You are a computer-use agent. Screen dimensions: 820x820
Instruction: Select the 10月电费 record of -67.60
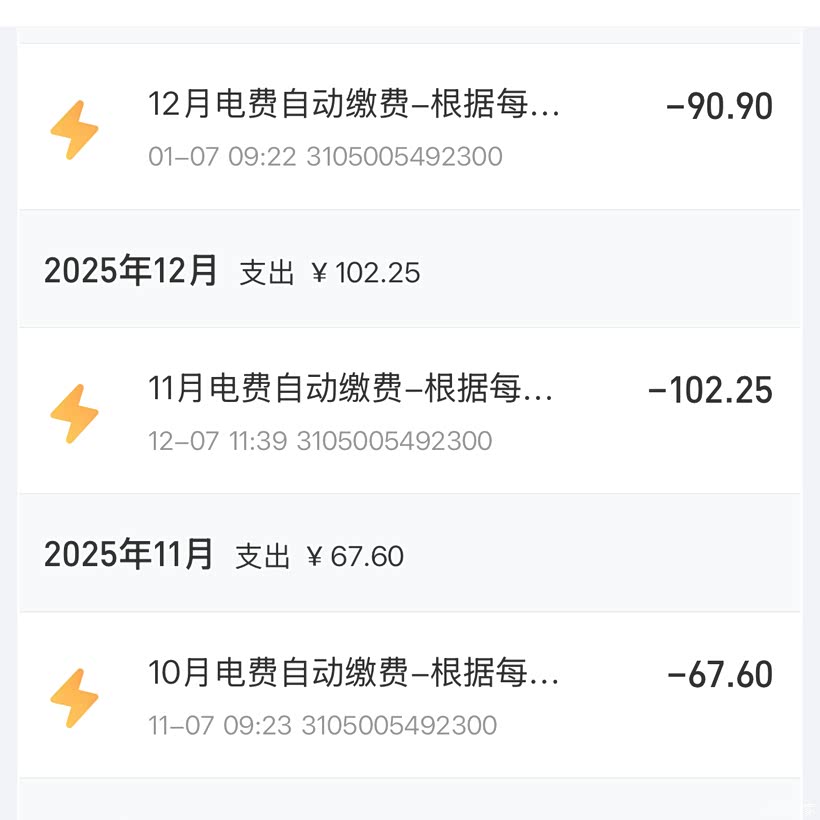410,695
